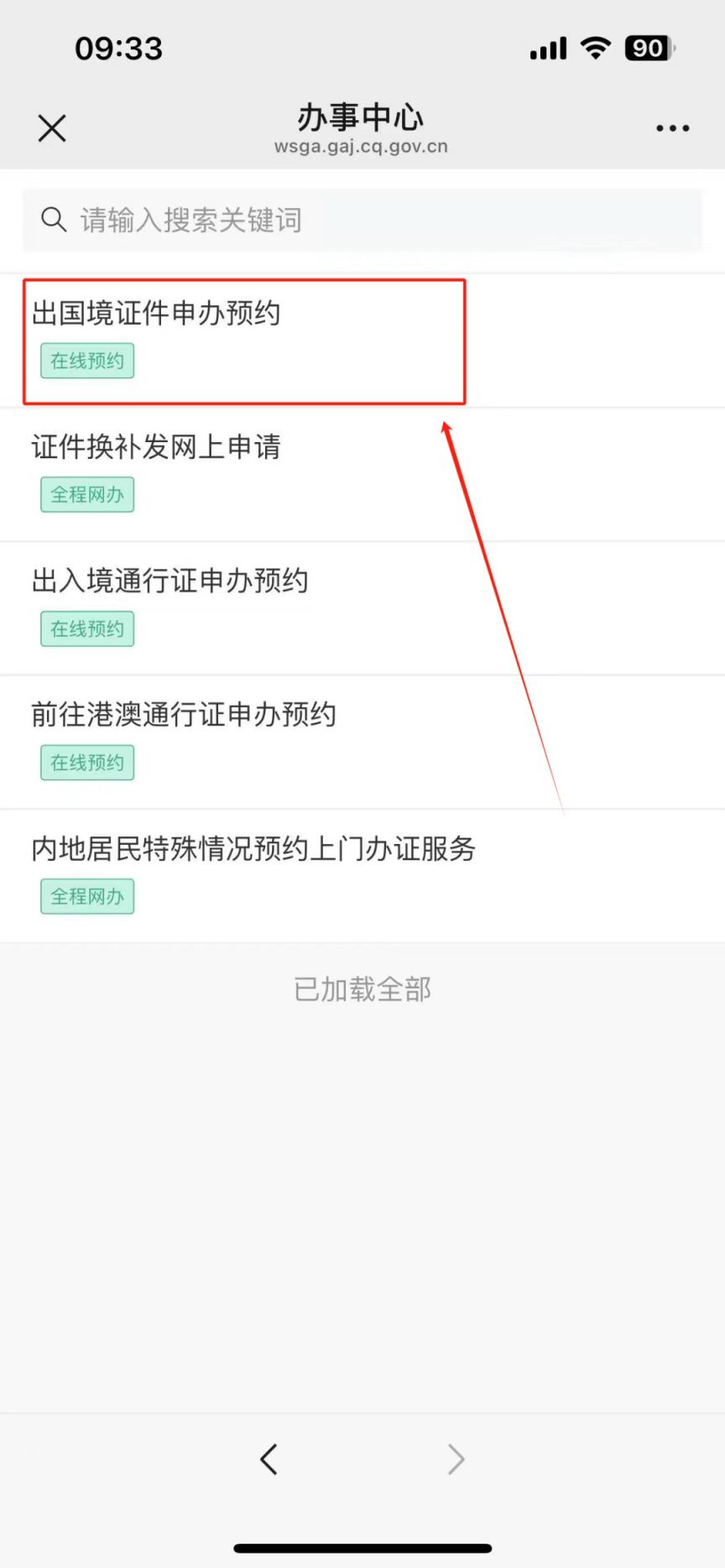Go back with the browser back arrow
This screenshot has width=725, height=1568.
tap(269, 1460)
